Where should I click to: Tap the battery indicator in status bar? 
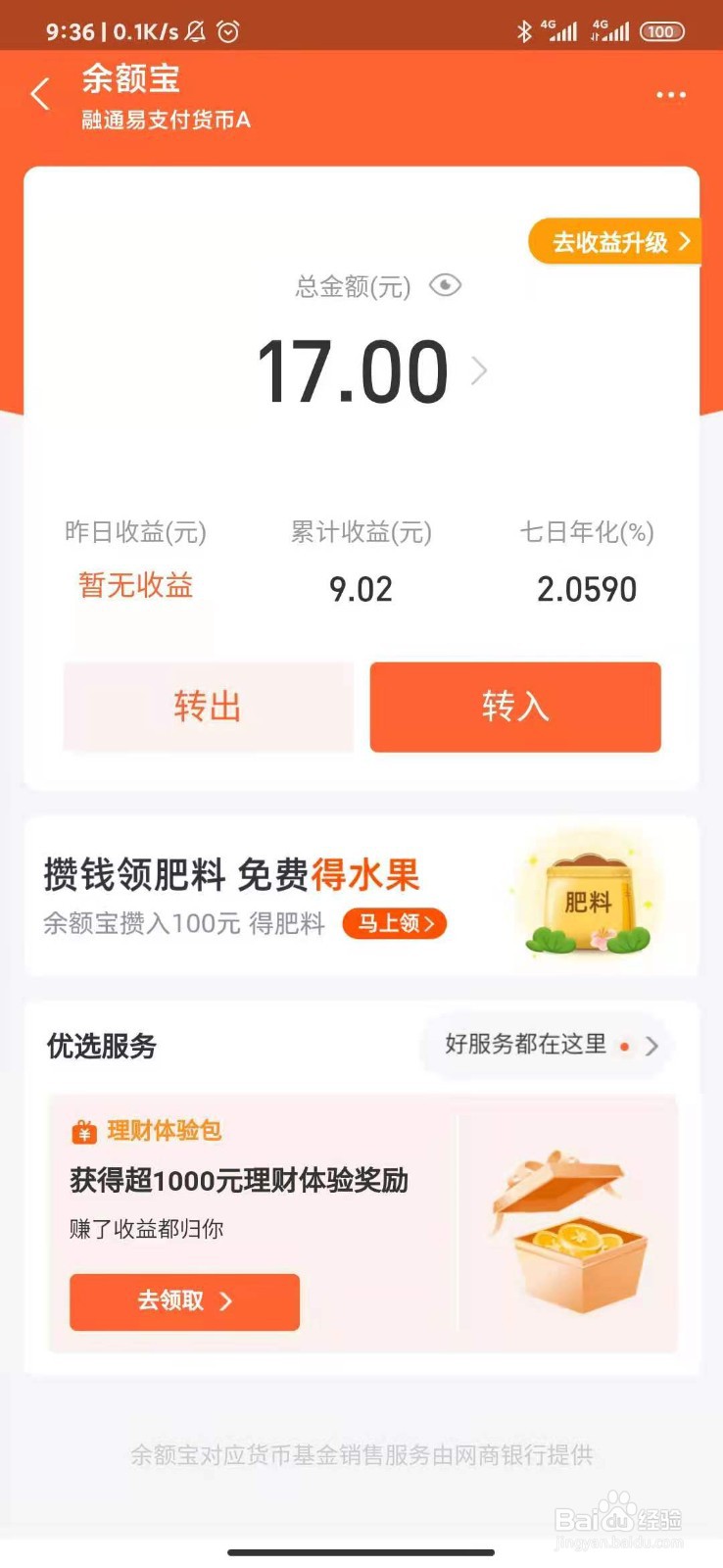[660, 31]
